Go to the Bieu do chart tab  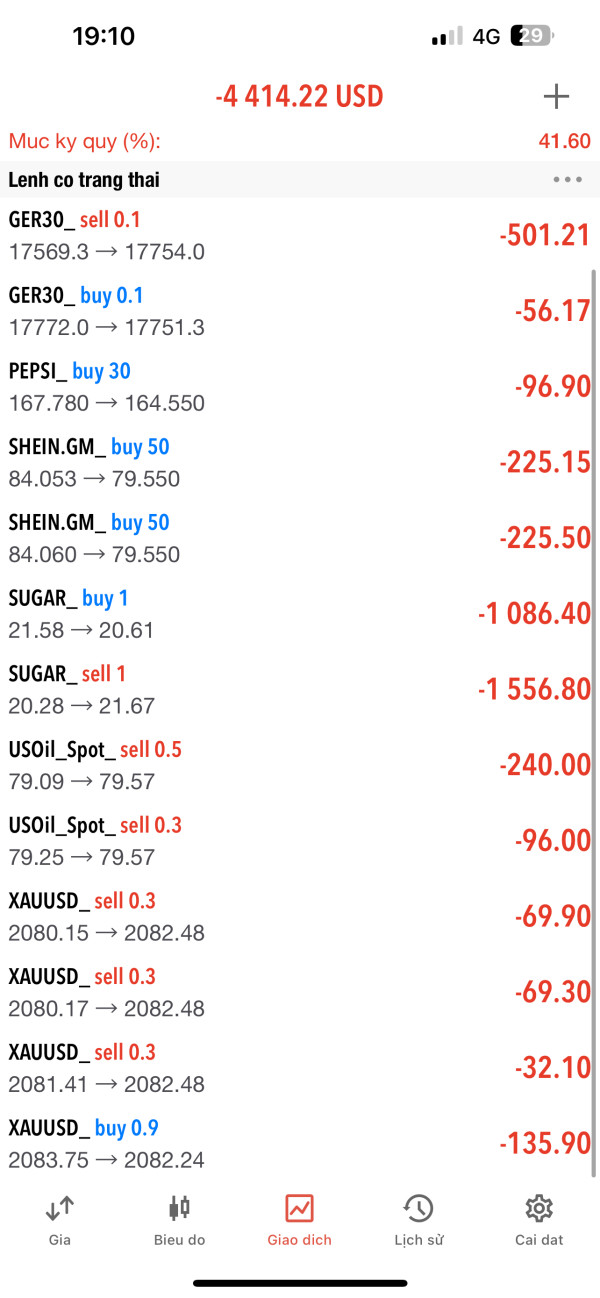[179, 1220]
